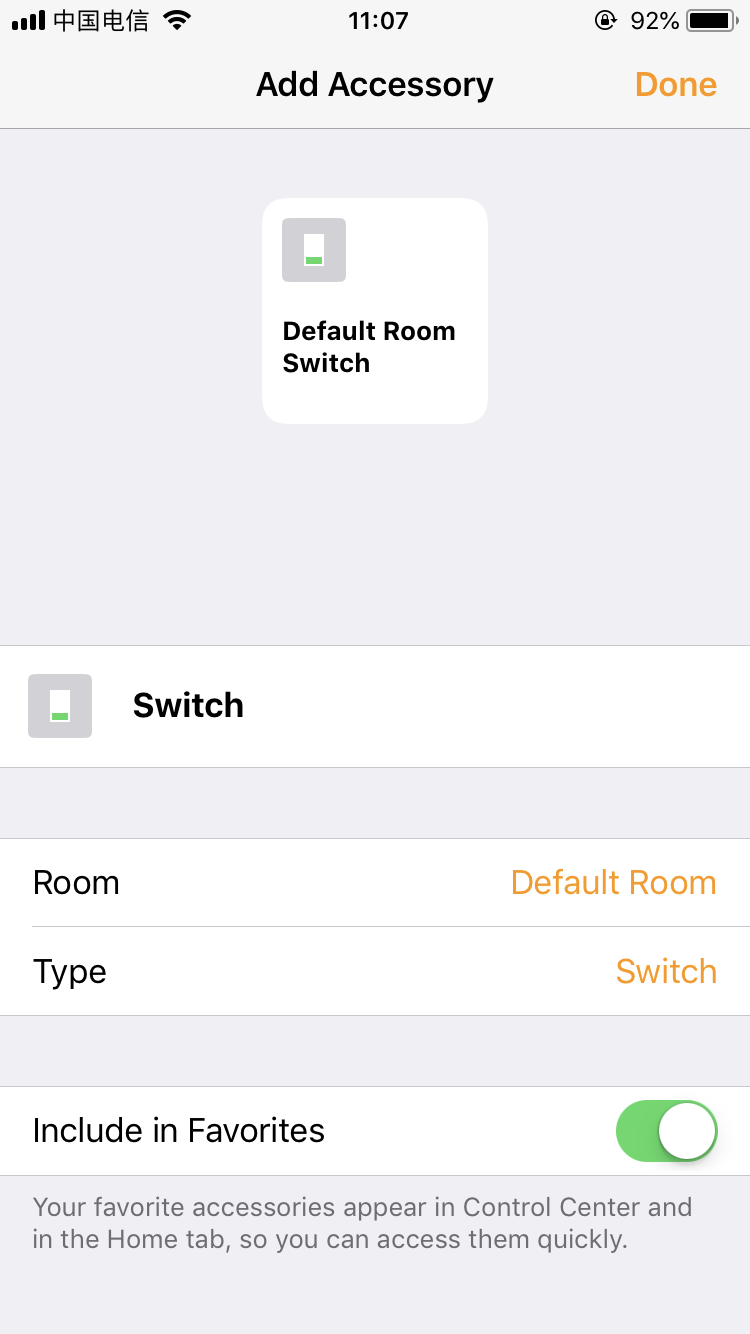Change the accessory Type row
Image resolution: width=750 pixels, height=1334 pixels.
pos(375,972)
